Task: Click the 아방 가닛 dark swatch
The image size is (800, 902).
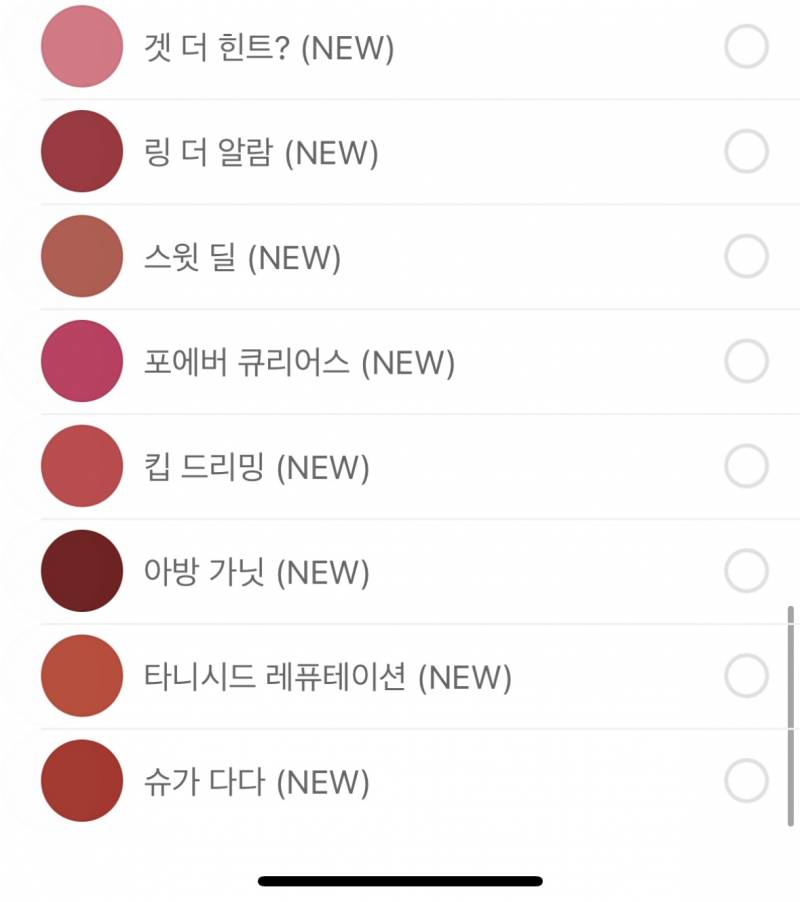Action: click(81, 571)
